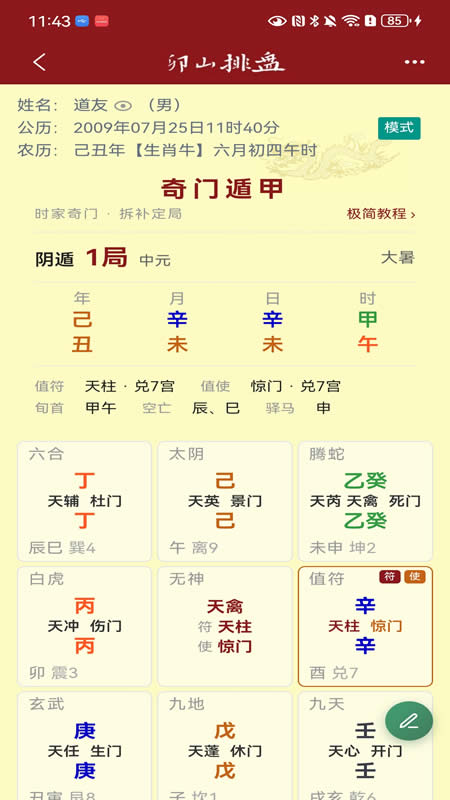Image resolution: width=450 pixels, height=800 pixels.
Task: Open the 极简教程 tutorial link
Action: coord(381,214)
